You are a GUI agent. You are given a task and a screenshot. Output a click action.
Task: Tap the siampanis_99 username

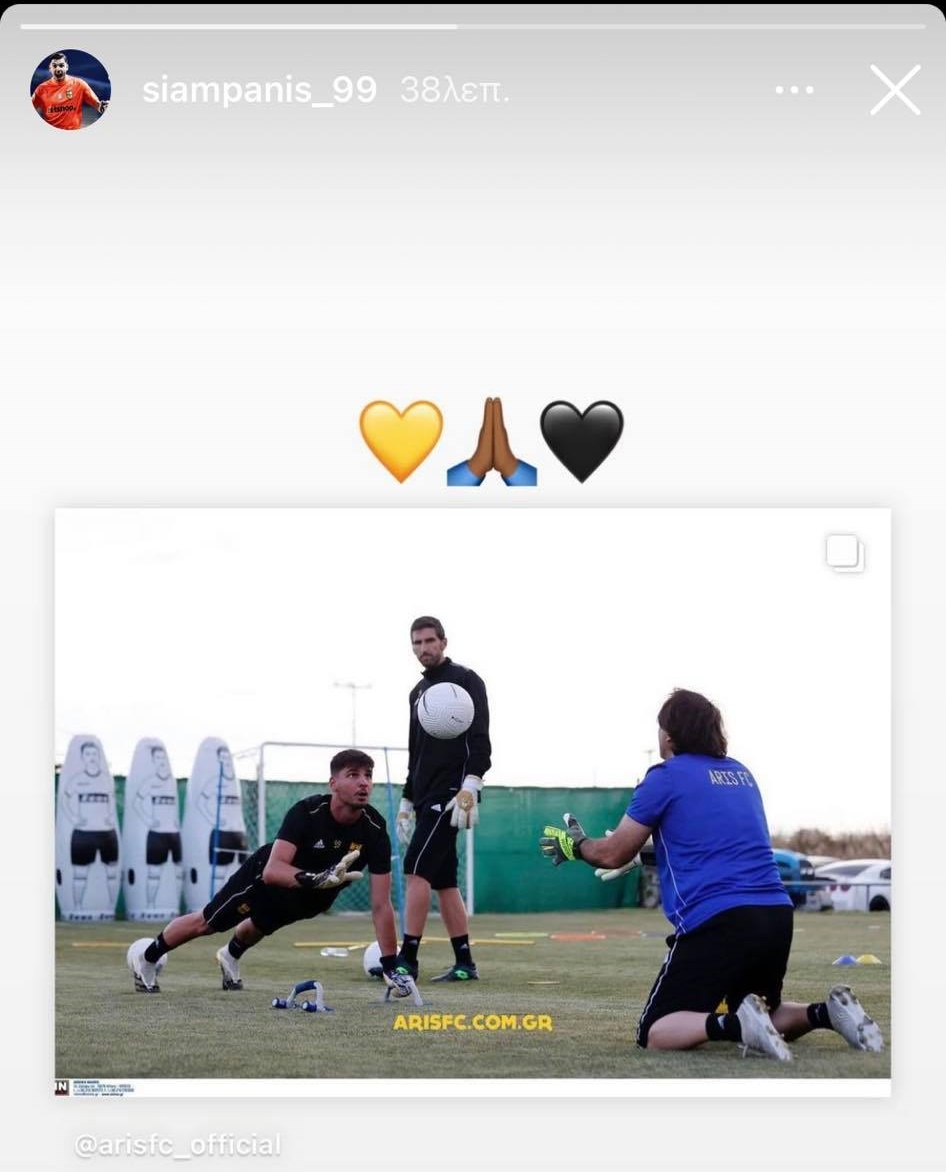[x=259, y=90]
